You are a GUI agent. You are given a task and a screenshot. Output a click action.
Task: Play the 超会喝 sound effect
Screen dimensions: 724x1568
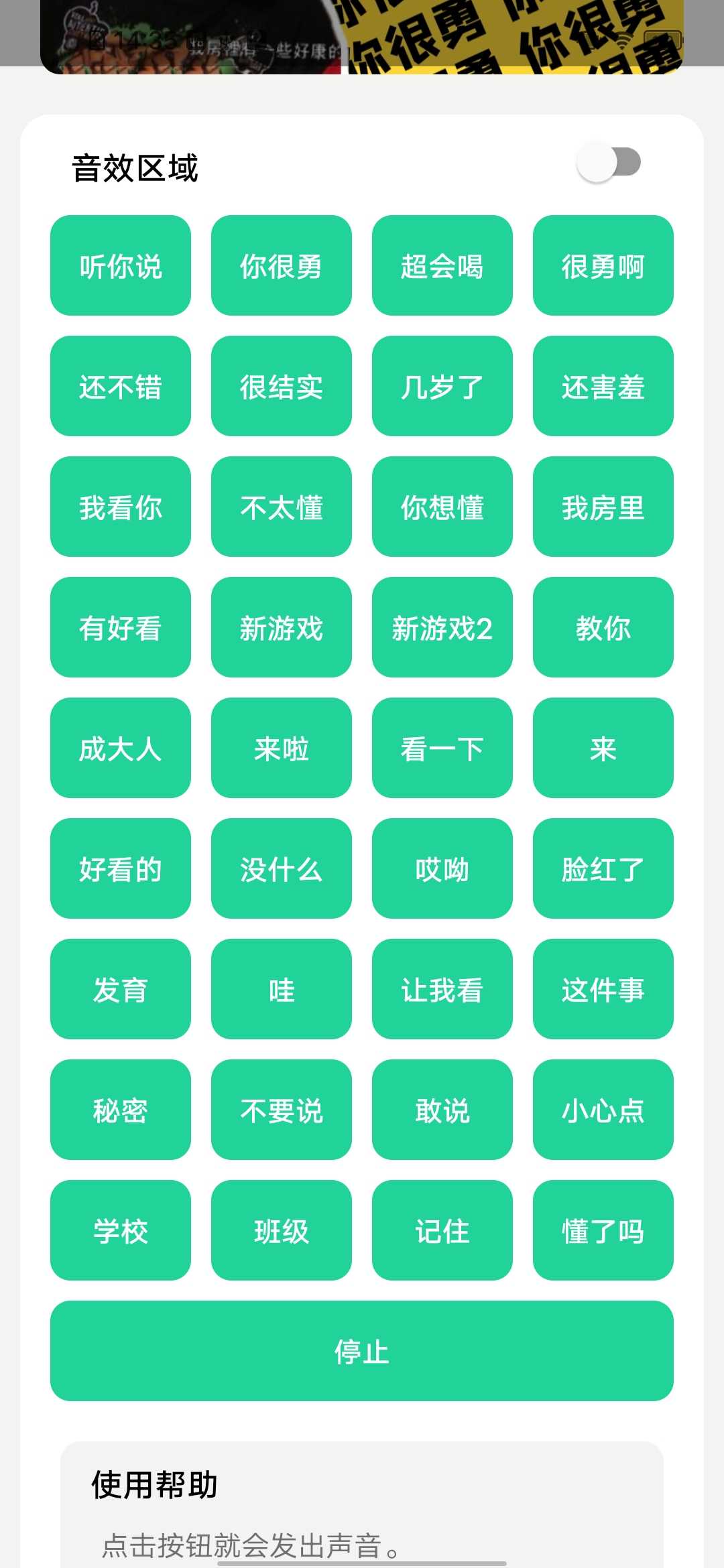442,266
